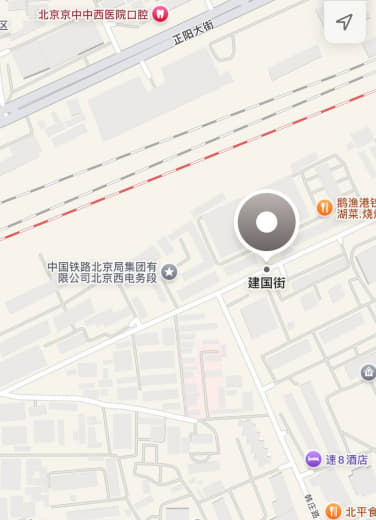376x520 pixels.
Task: Open the 速8酒店 hotel marker
Action: click(x=313, y=459)
